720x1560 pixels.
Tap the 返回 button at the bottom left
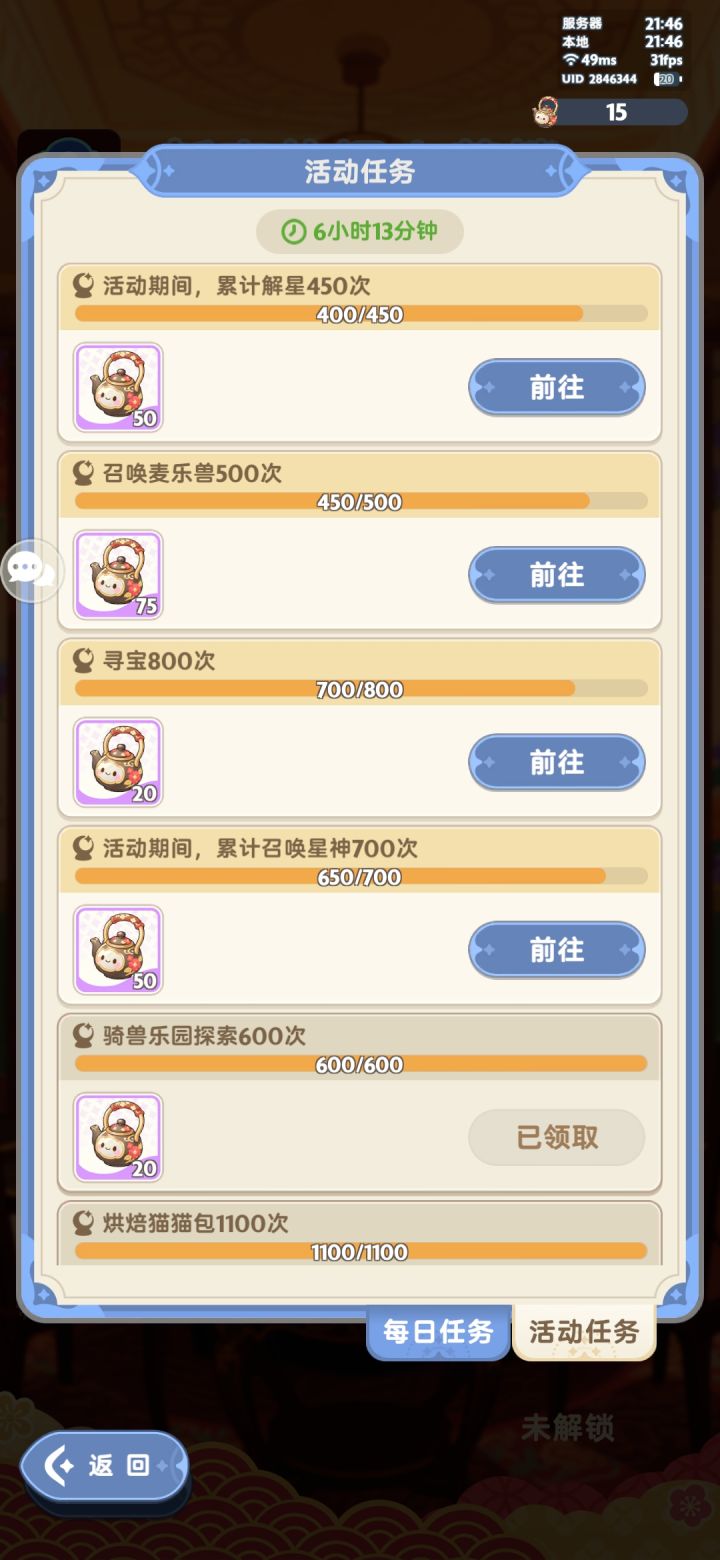(x=103, y=1466)
